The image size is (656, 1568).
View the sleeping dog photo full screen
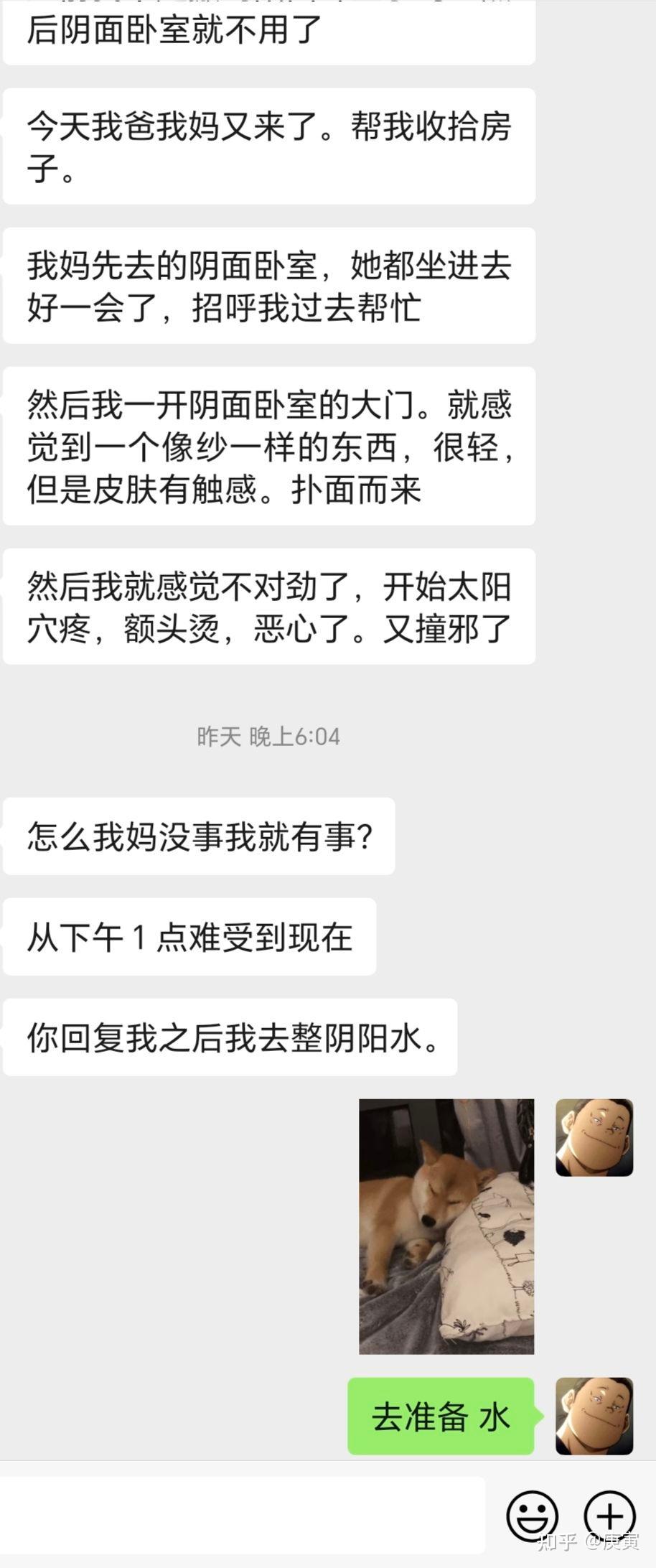tap(446, 1226)
